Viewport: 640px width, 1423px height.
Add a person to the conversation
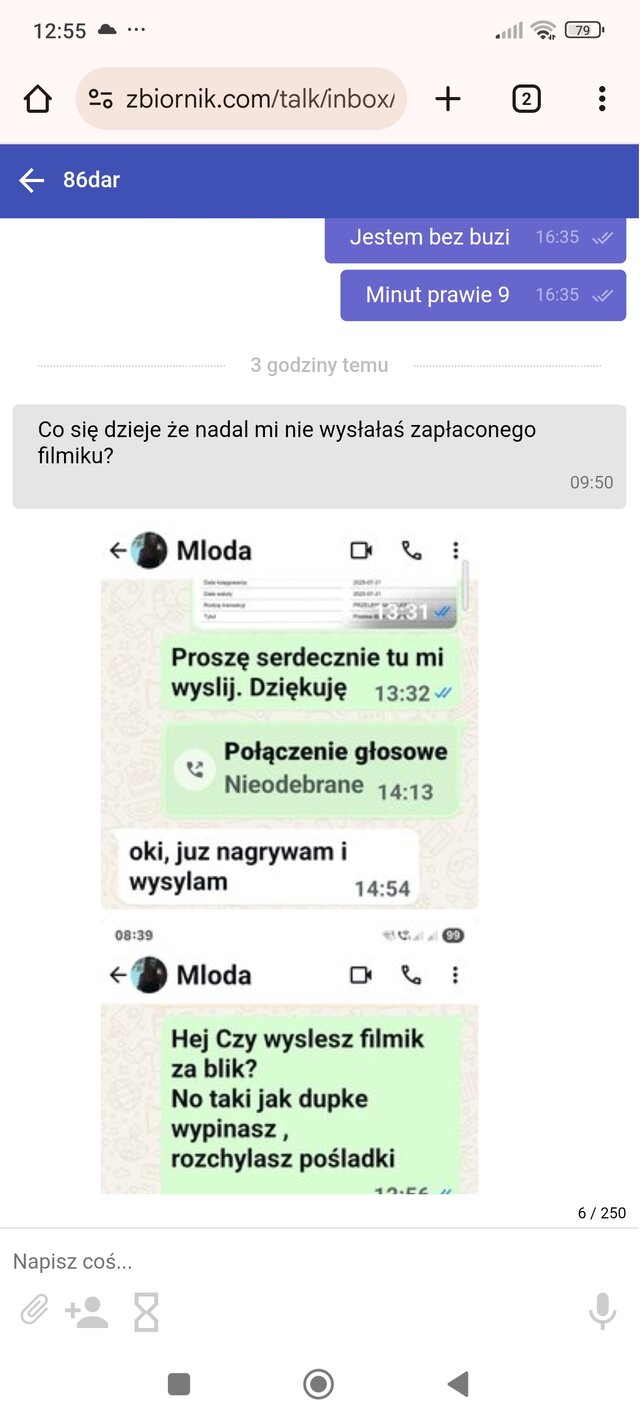point(86,1311)
